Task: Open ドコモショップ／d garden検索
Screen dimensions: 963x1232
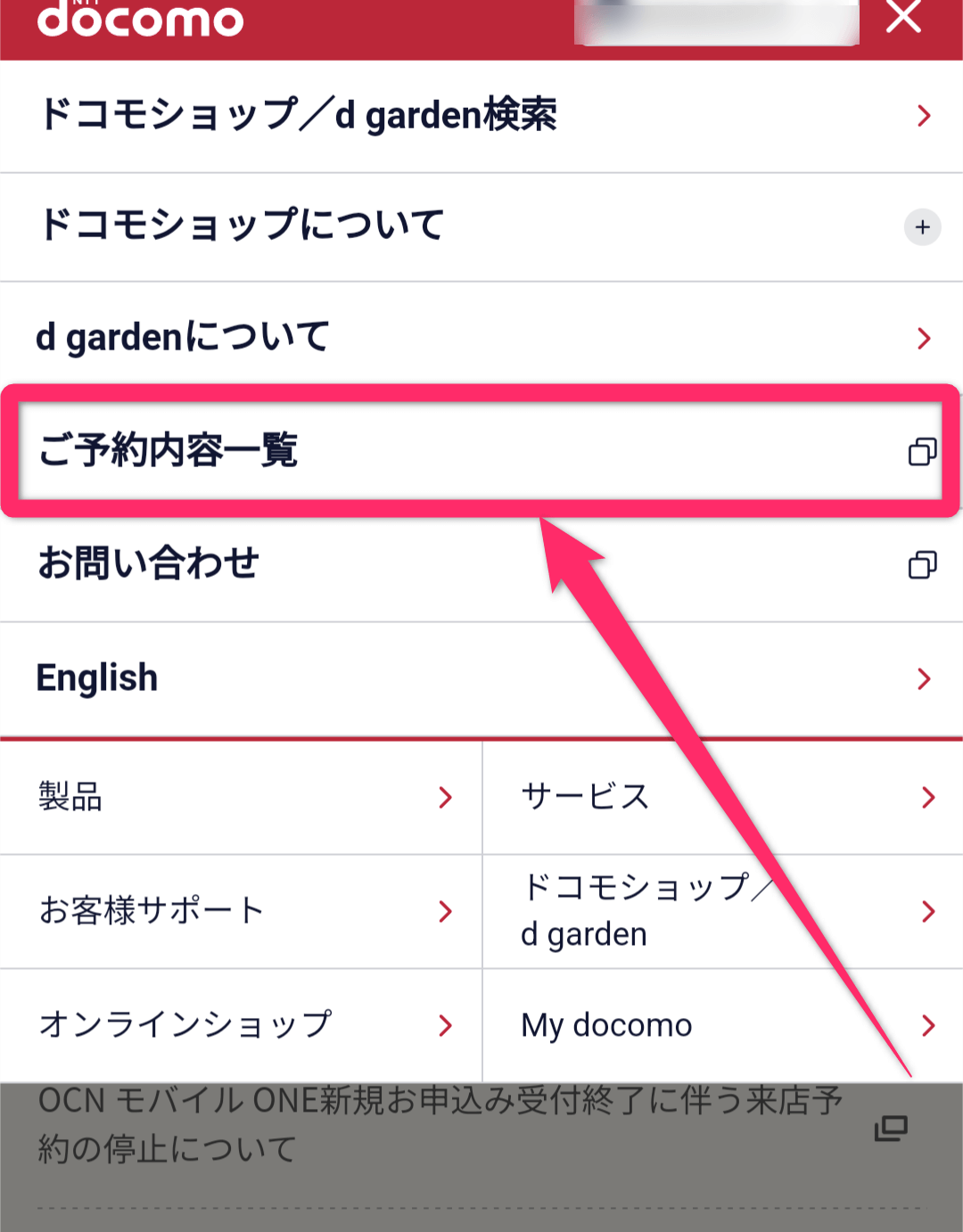Action: pos(481,116)
